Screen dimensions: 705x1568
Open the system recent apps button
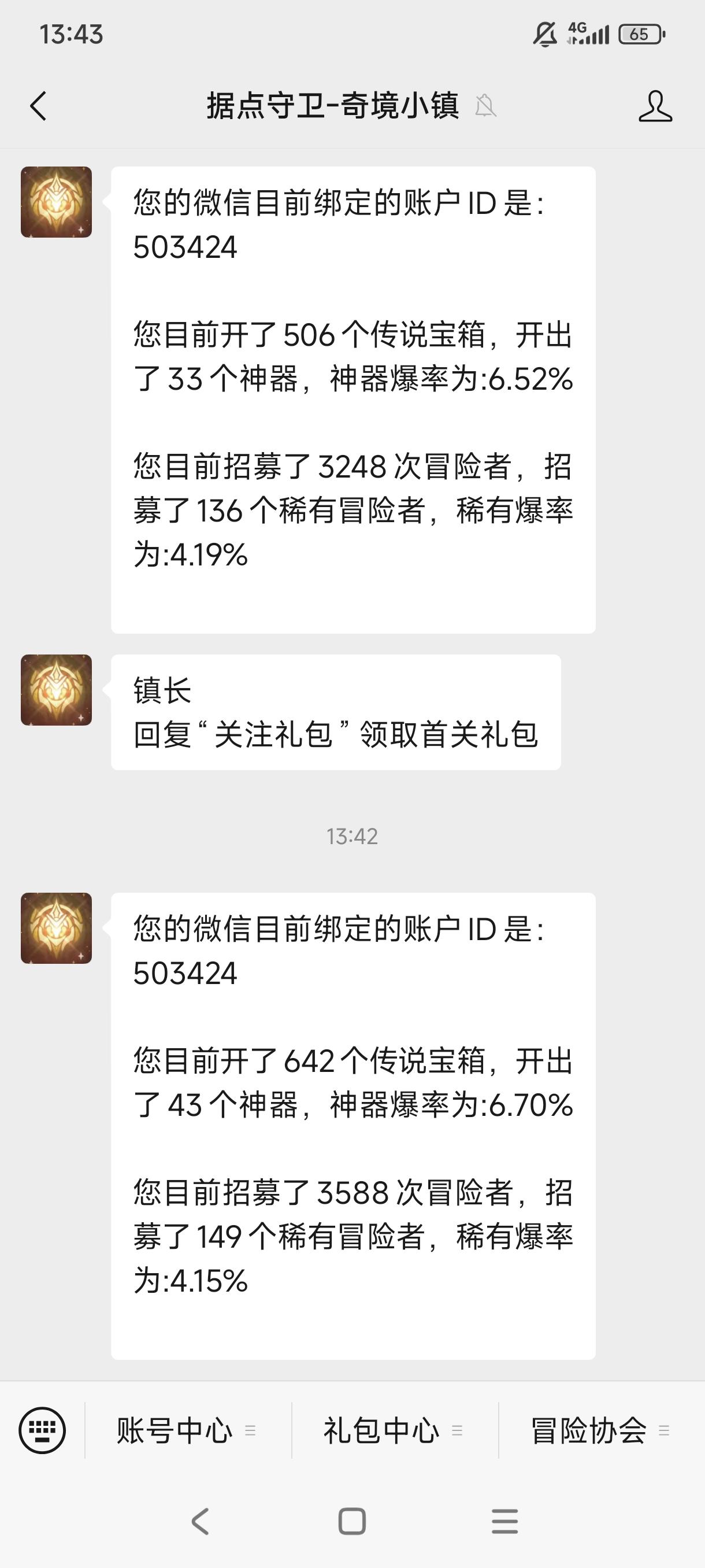pyautogui.click(x=505, y=1522)
